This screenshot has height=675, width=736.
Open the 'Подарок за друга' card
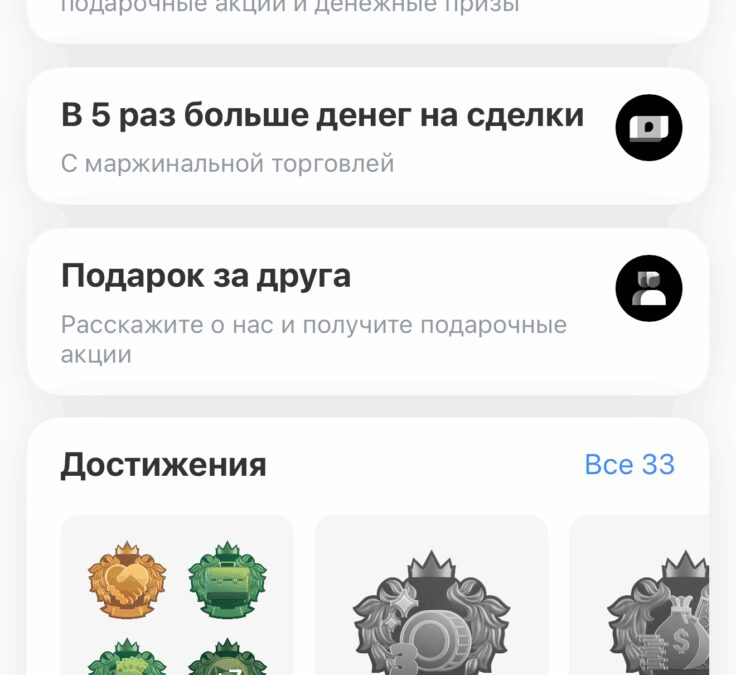367,311
